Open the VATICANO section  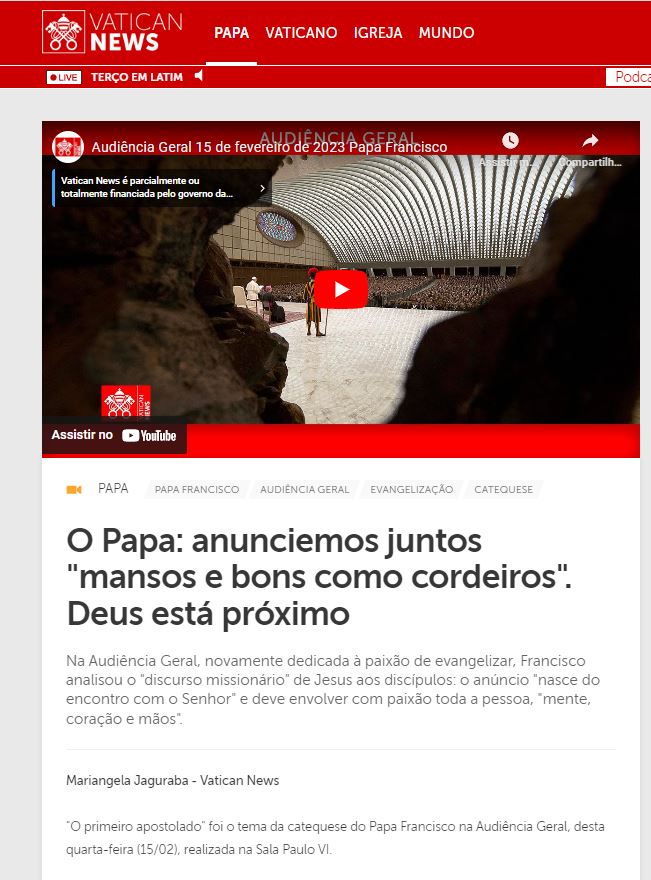301,33
